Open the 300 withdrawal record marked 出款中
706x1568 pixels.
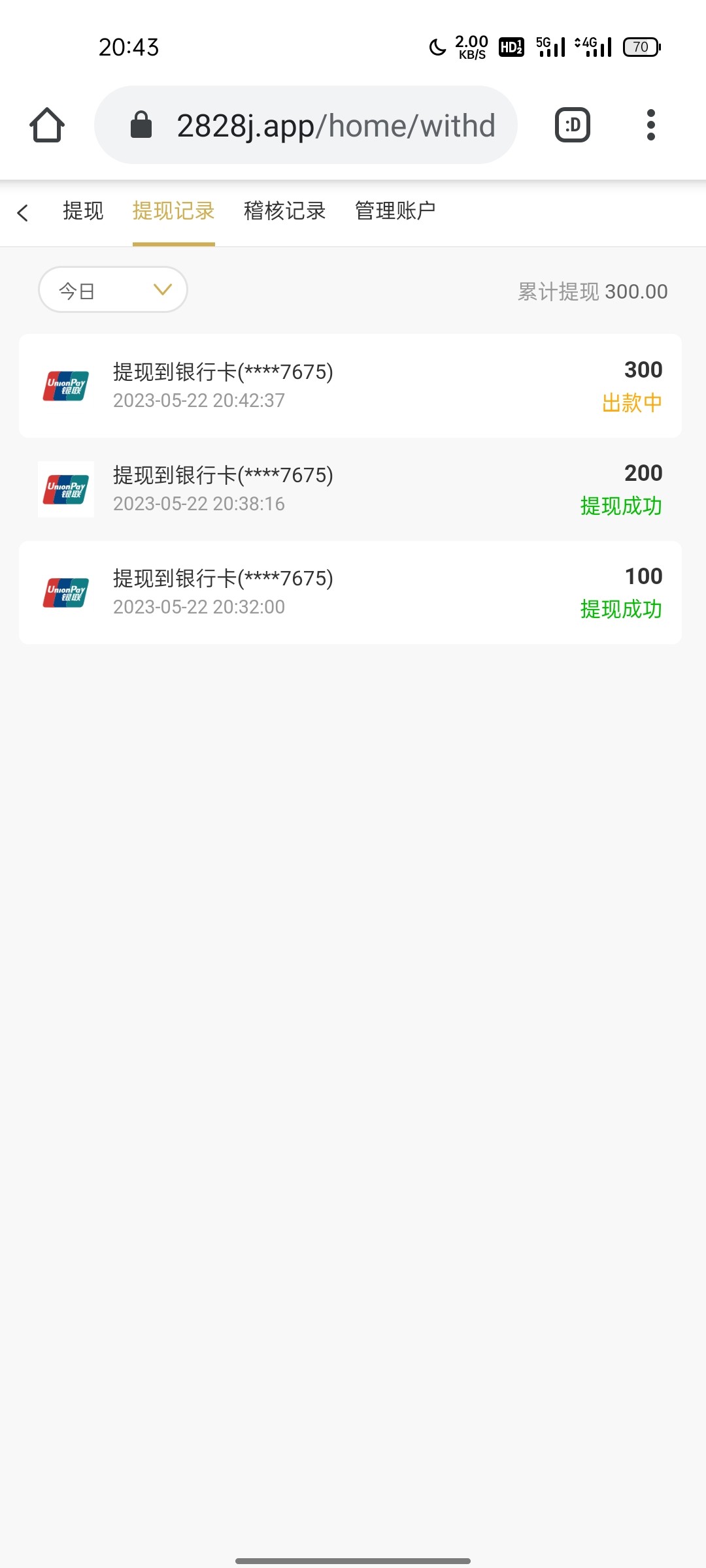(350, 385)
